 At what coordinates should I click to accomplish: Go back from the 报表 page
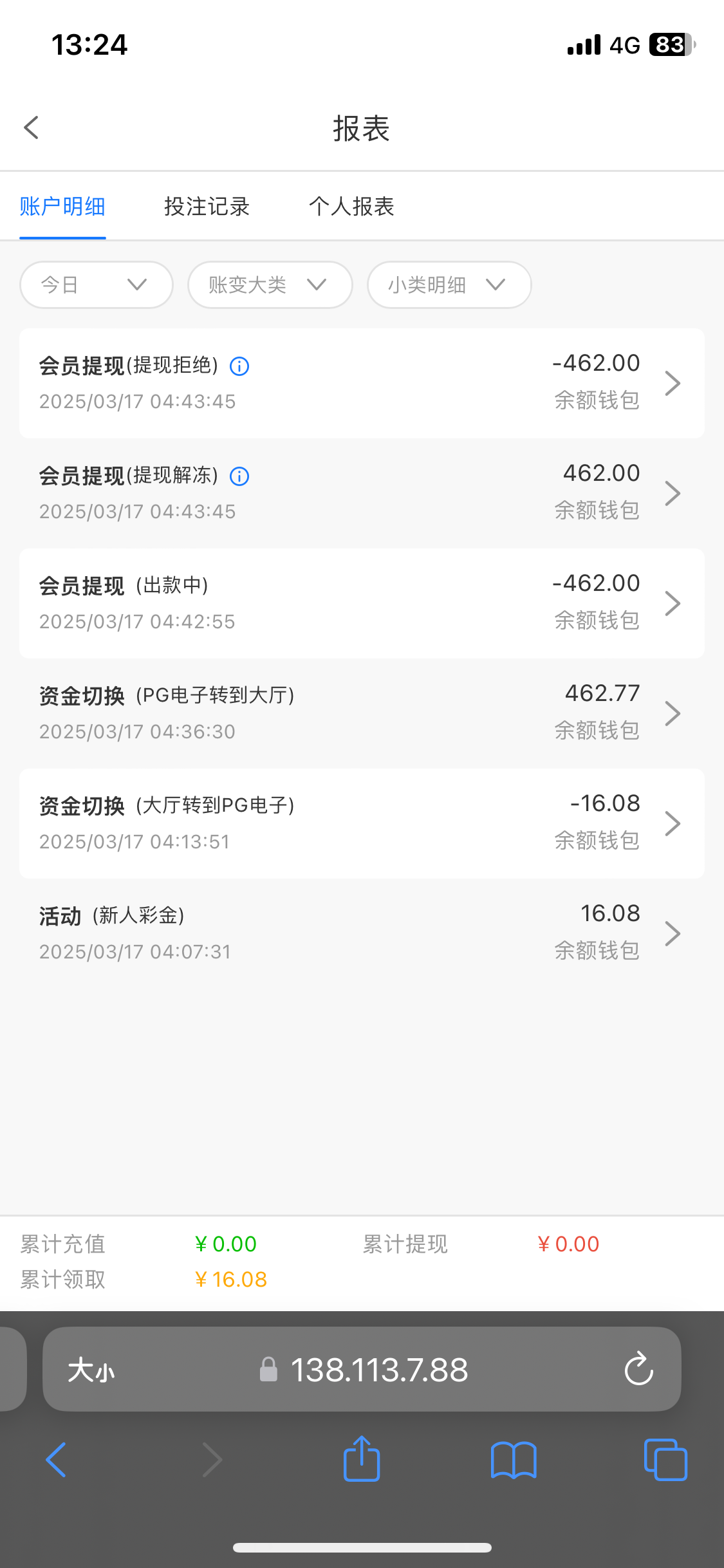(32, 127)
